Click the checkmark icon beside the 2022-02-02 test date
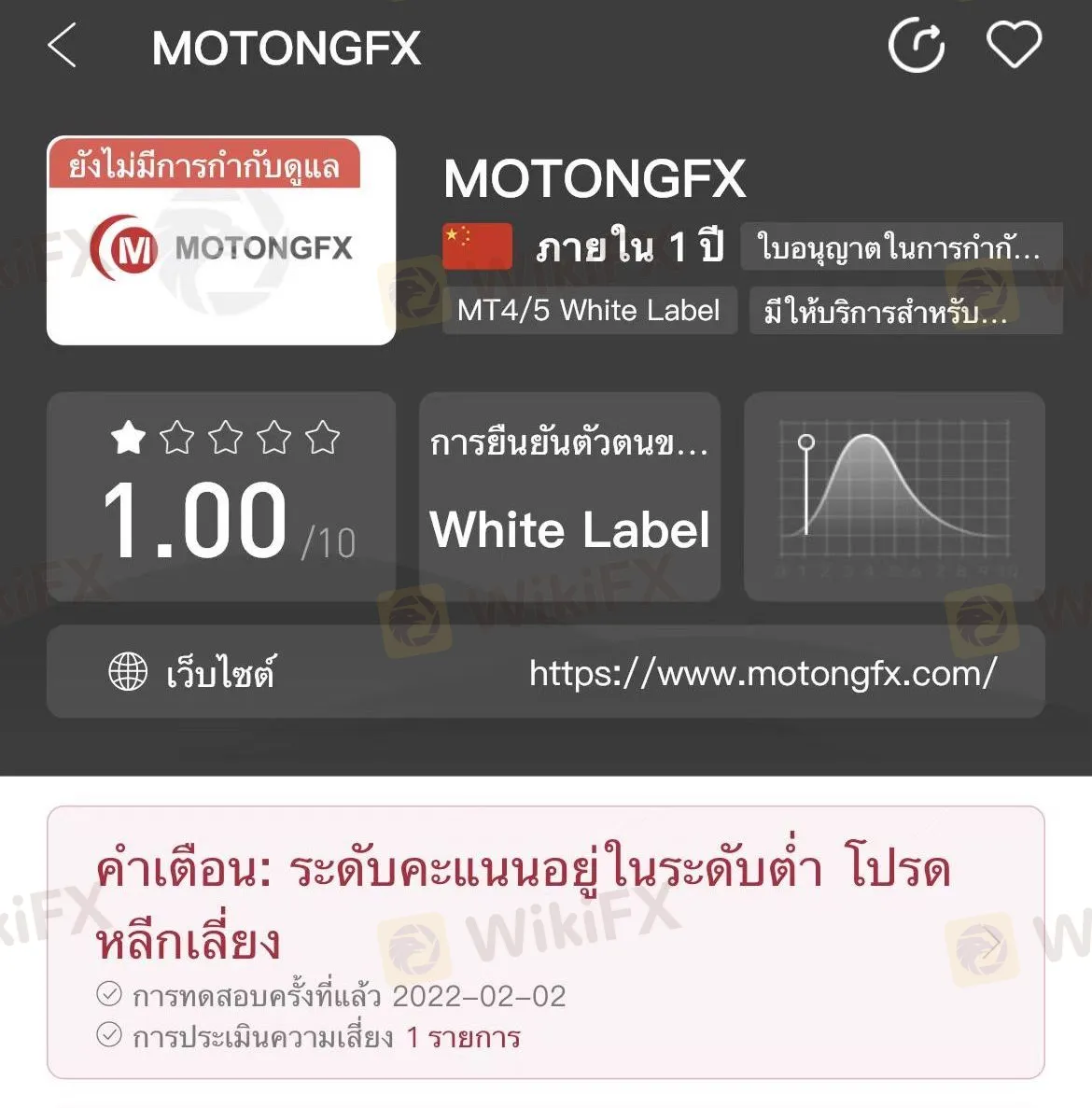This screenshot has height=1108, width=1092. (109, 995)
